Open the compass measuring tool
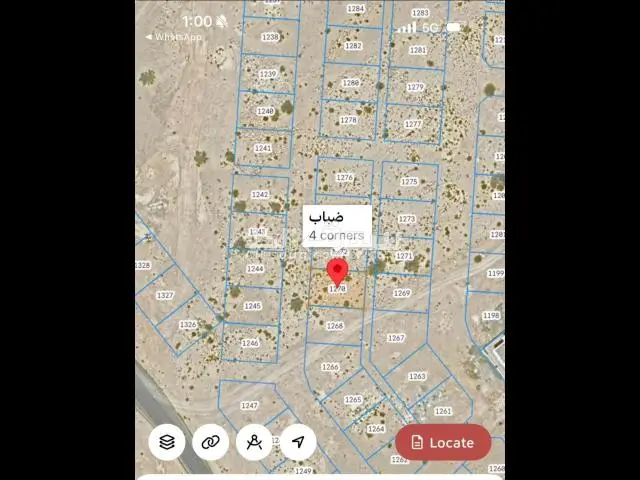 [254, 441]
